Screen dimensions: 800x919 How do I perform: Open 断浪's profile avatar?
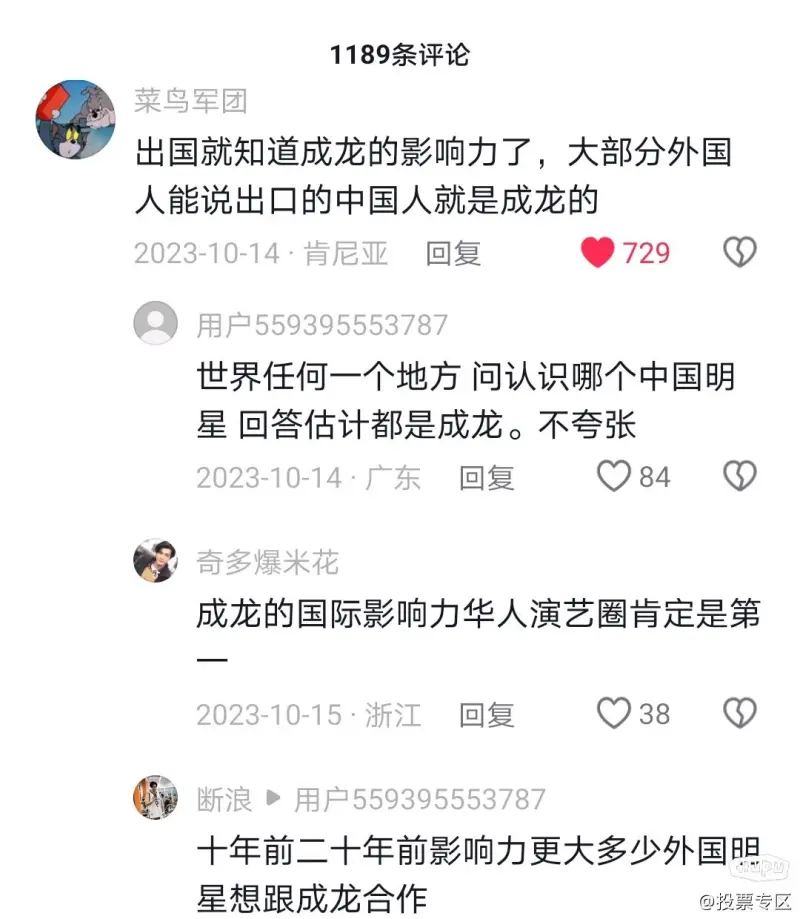point(155,797)
